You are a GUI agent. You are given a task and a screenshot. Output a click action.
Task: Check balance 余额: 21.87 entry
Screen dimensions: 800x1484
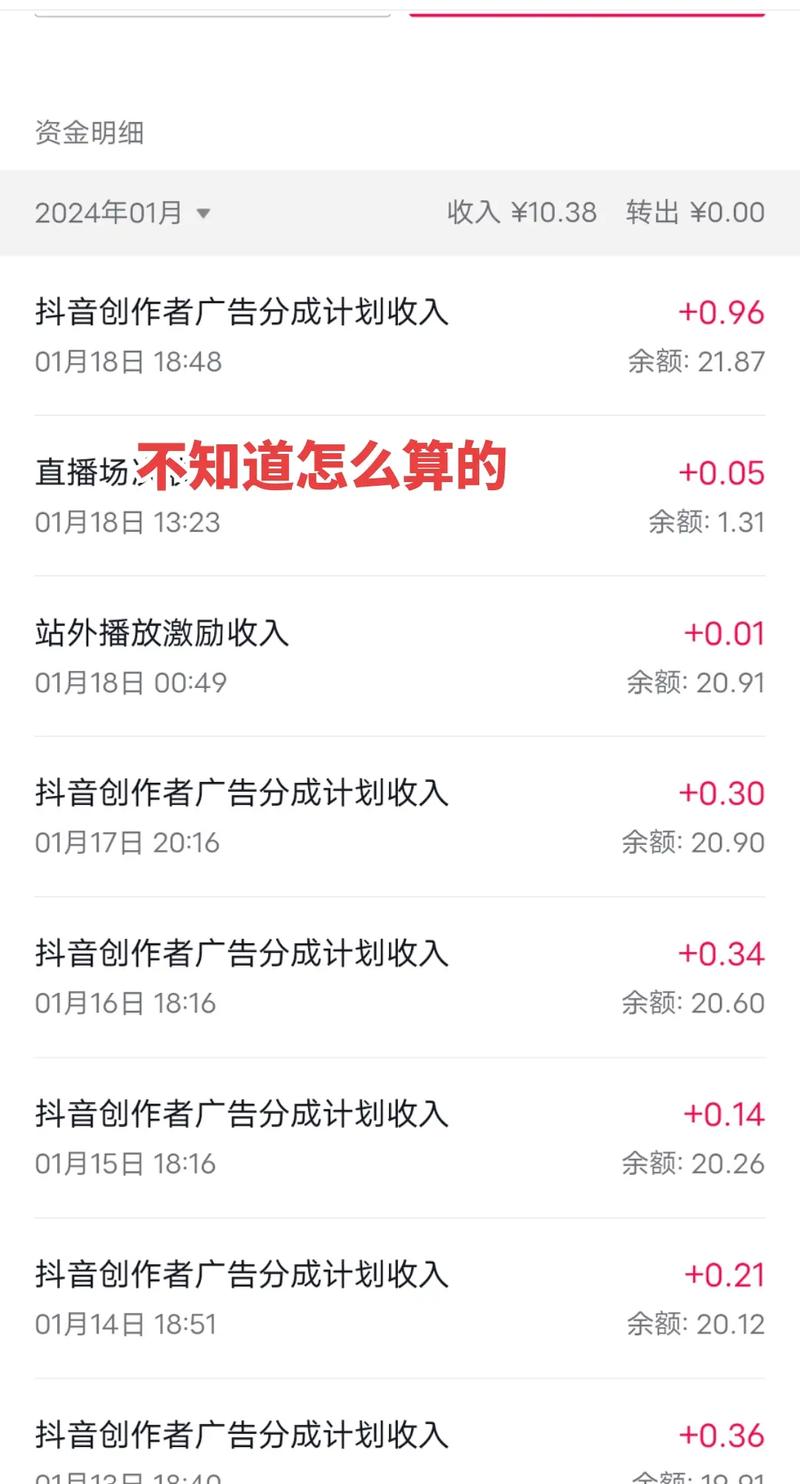[x=692, y=362]
